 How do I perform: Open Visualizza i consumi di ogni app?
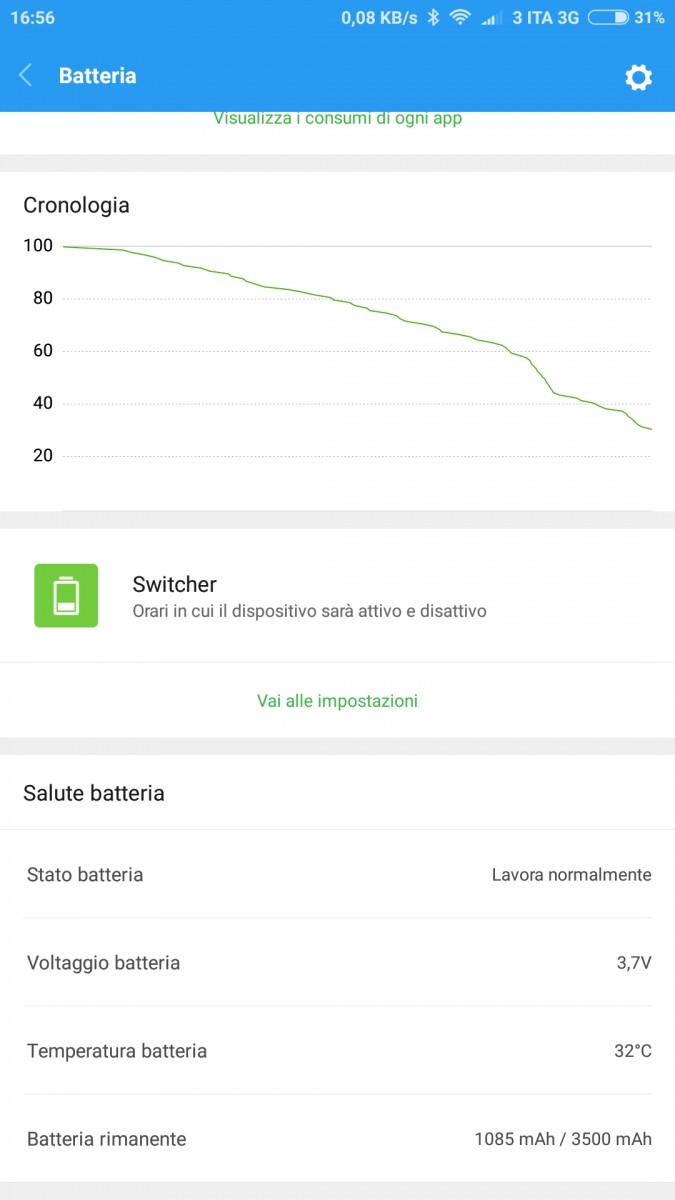click(337, 118)
